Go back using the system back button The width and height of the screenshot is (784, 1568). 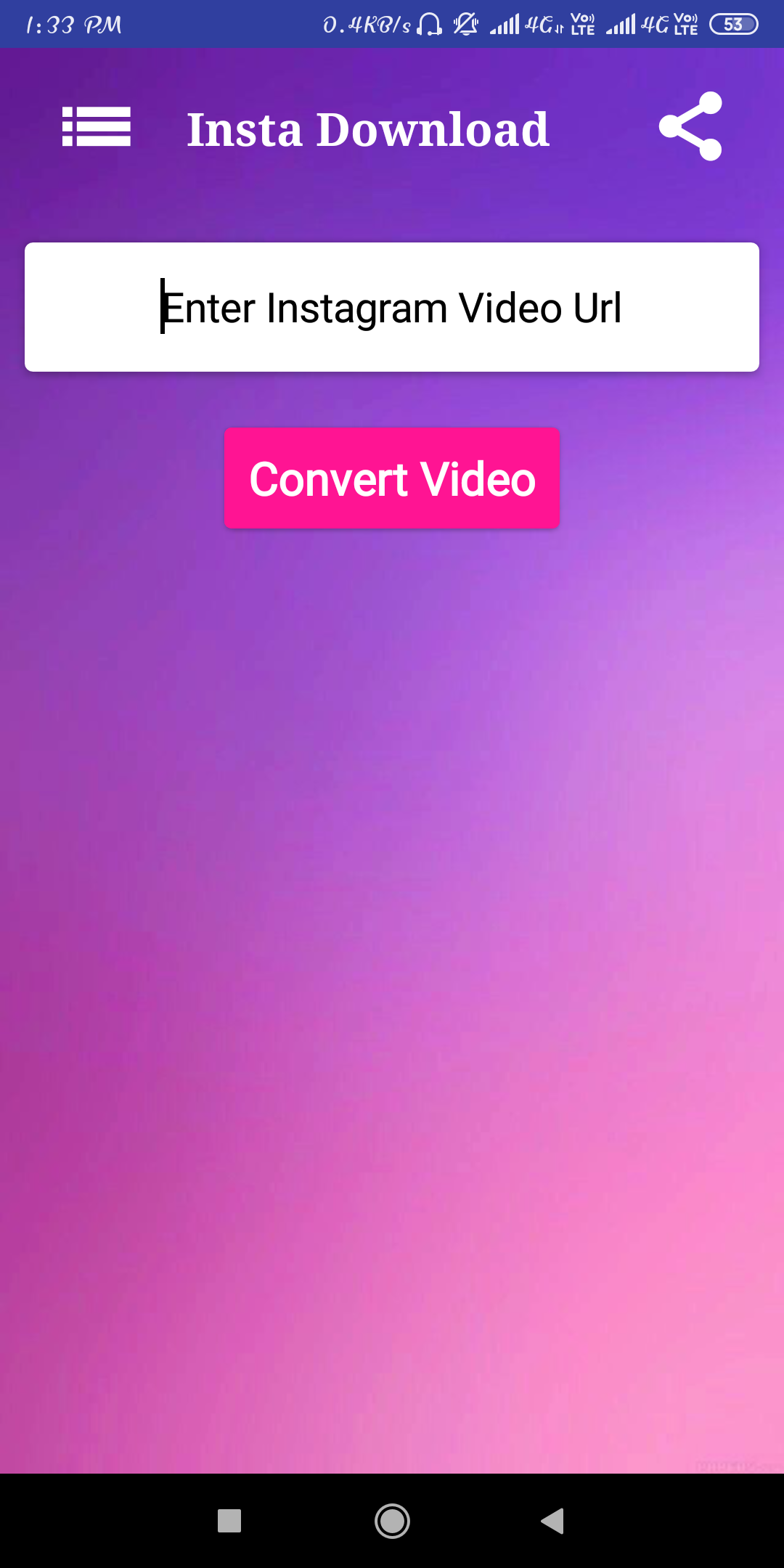(x=553, y=1521)
